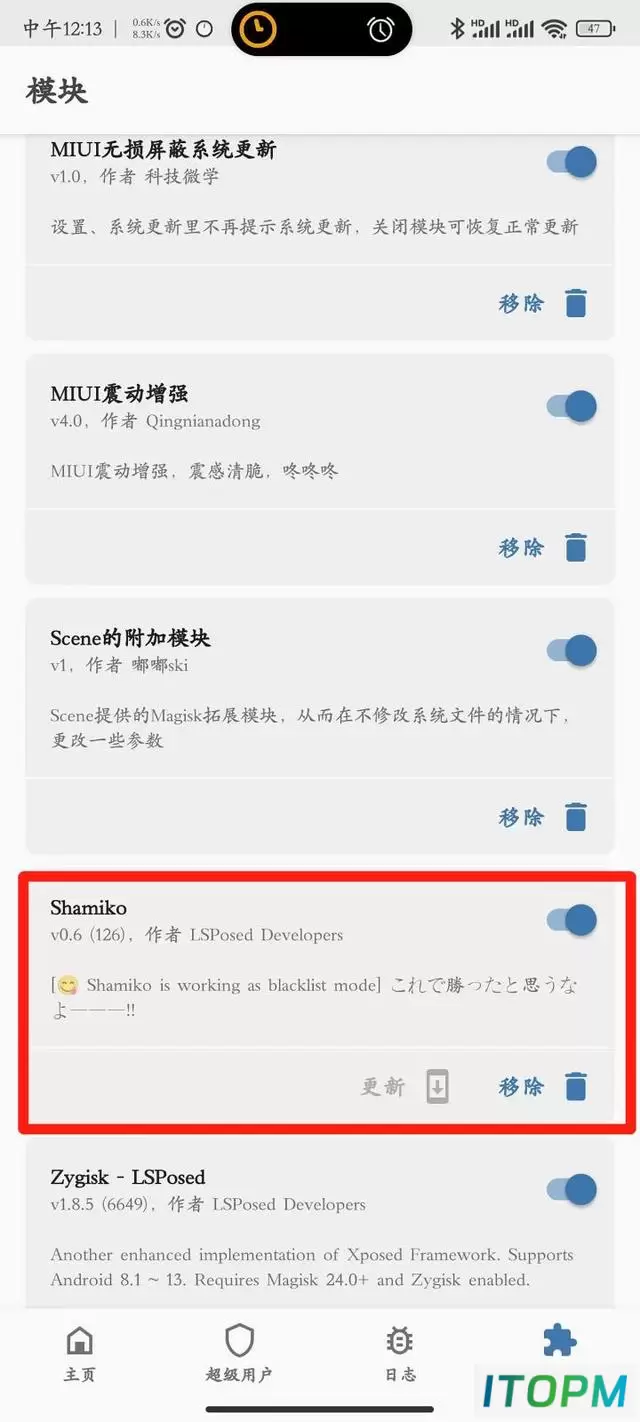
Task: Turn off Scene的附加模块 switch
Action: [572, 651]
